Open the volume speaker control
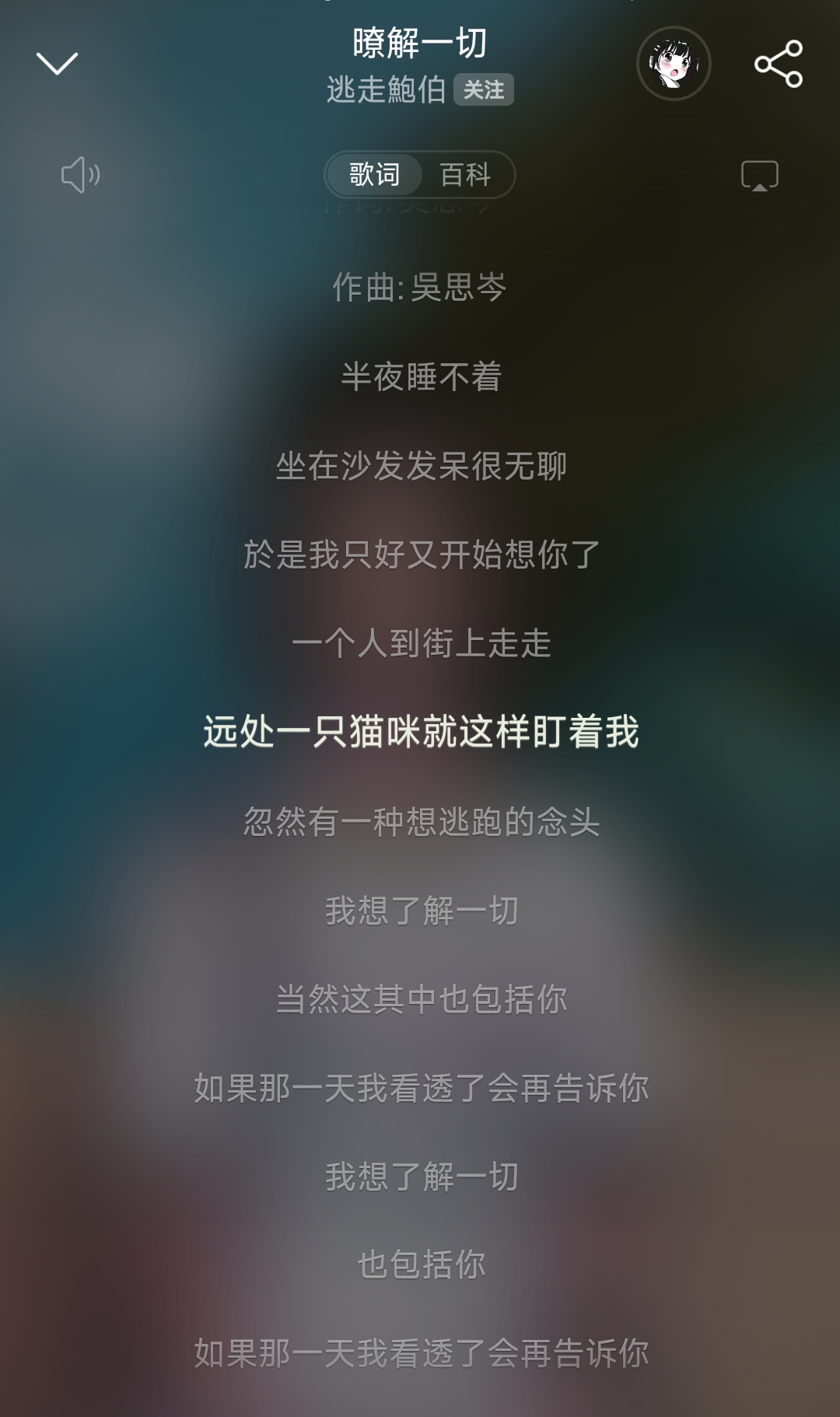This screenshot has height=1417, width=840. point(80,174)
